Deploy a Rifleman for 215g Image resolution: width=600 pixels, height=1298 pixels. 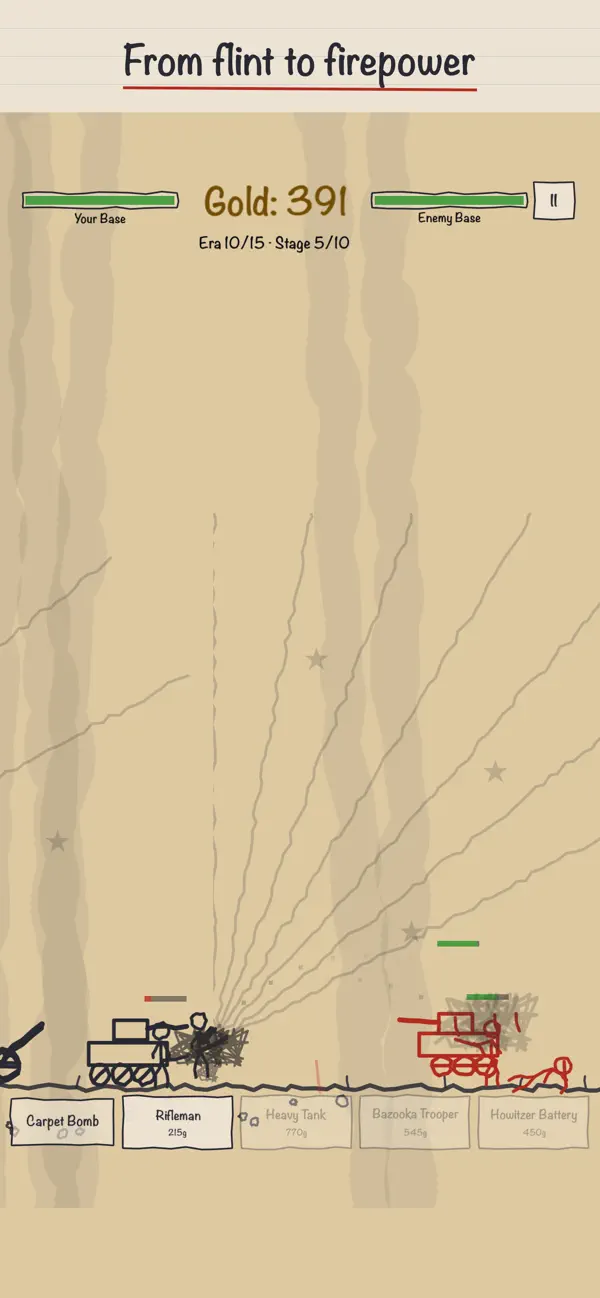coord(177,1122)
